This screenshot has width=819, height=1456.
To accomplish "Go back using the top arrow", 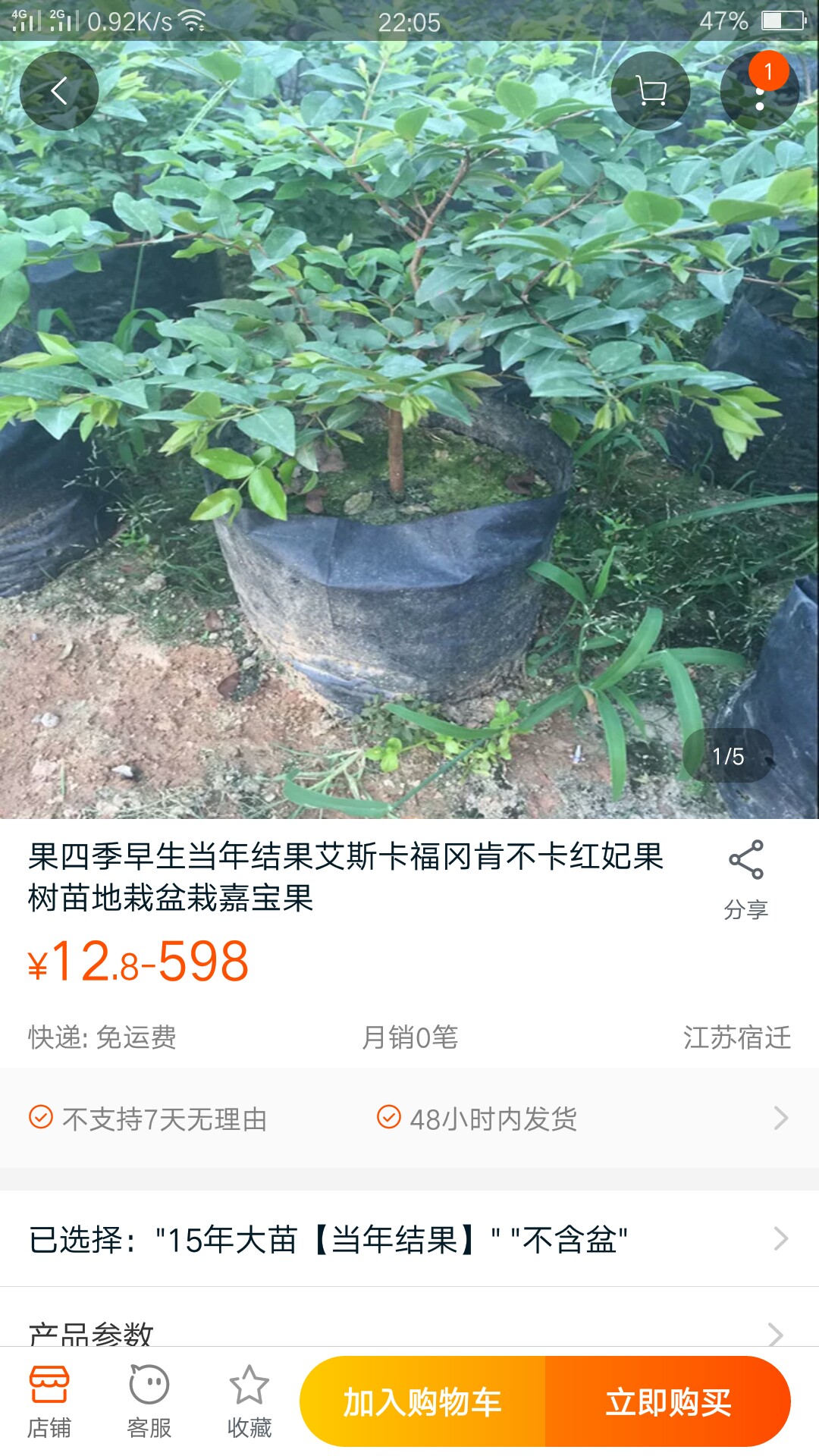I will [59, 91].
